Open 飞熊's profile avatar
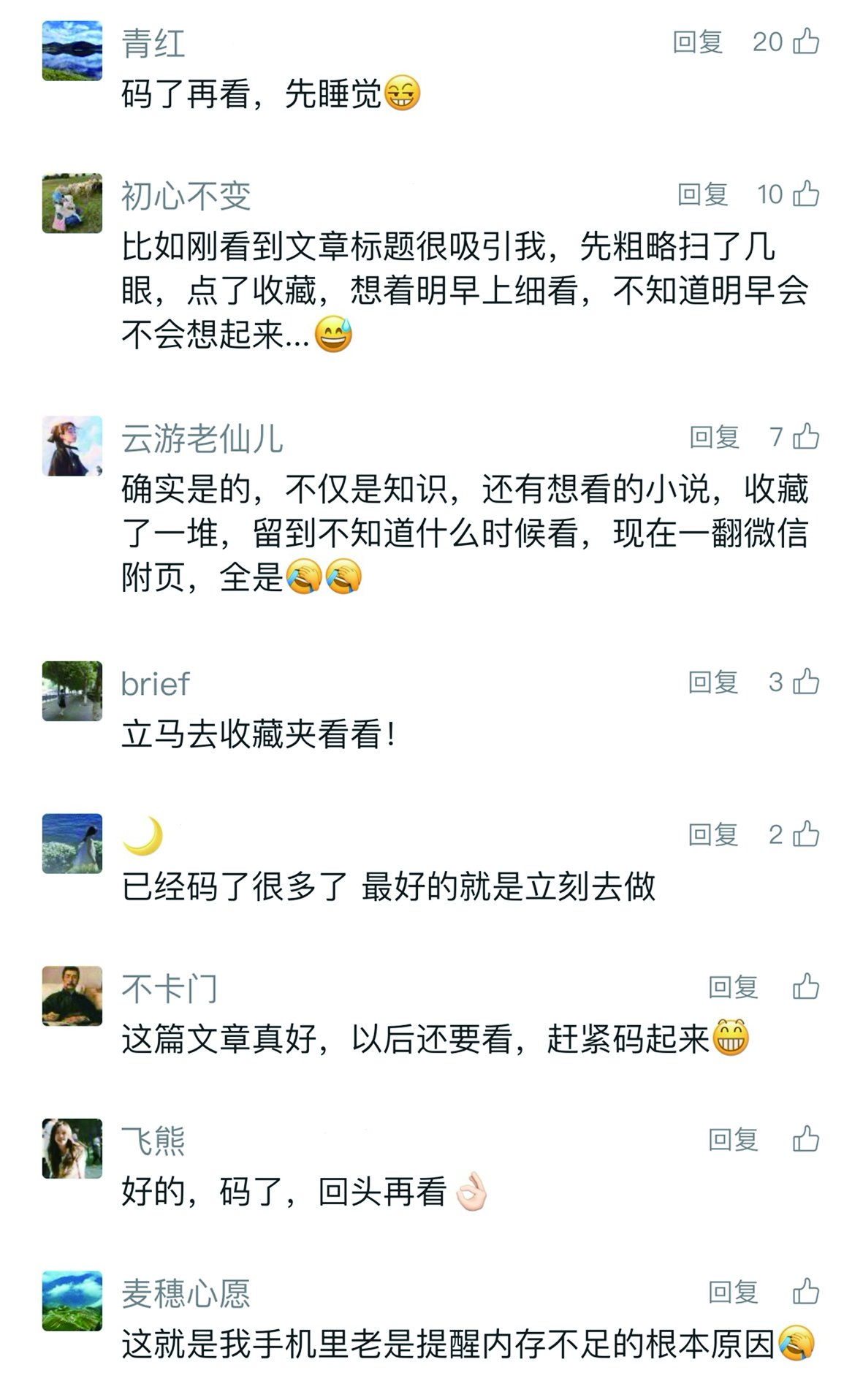 click(72, 1148)
